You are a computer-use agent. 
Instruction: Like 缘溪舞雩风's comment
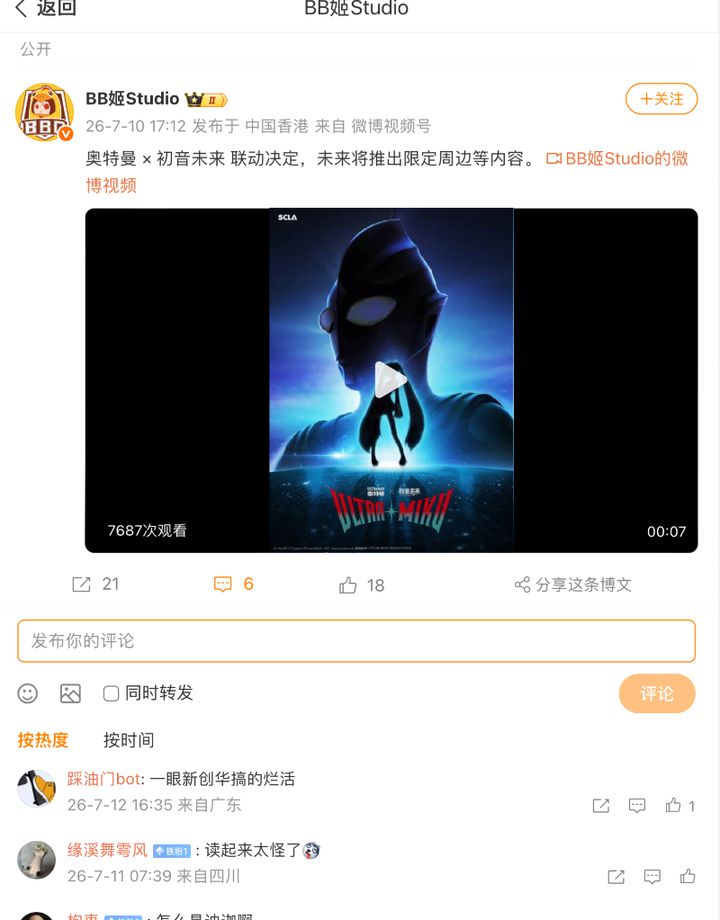click(688, 877)
